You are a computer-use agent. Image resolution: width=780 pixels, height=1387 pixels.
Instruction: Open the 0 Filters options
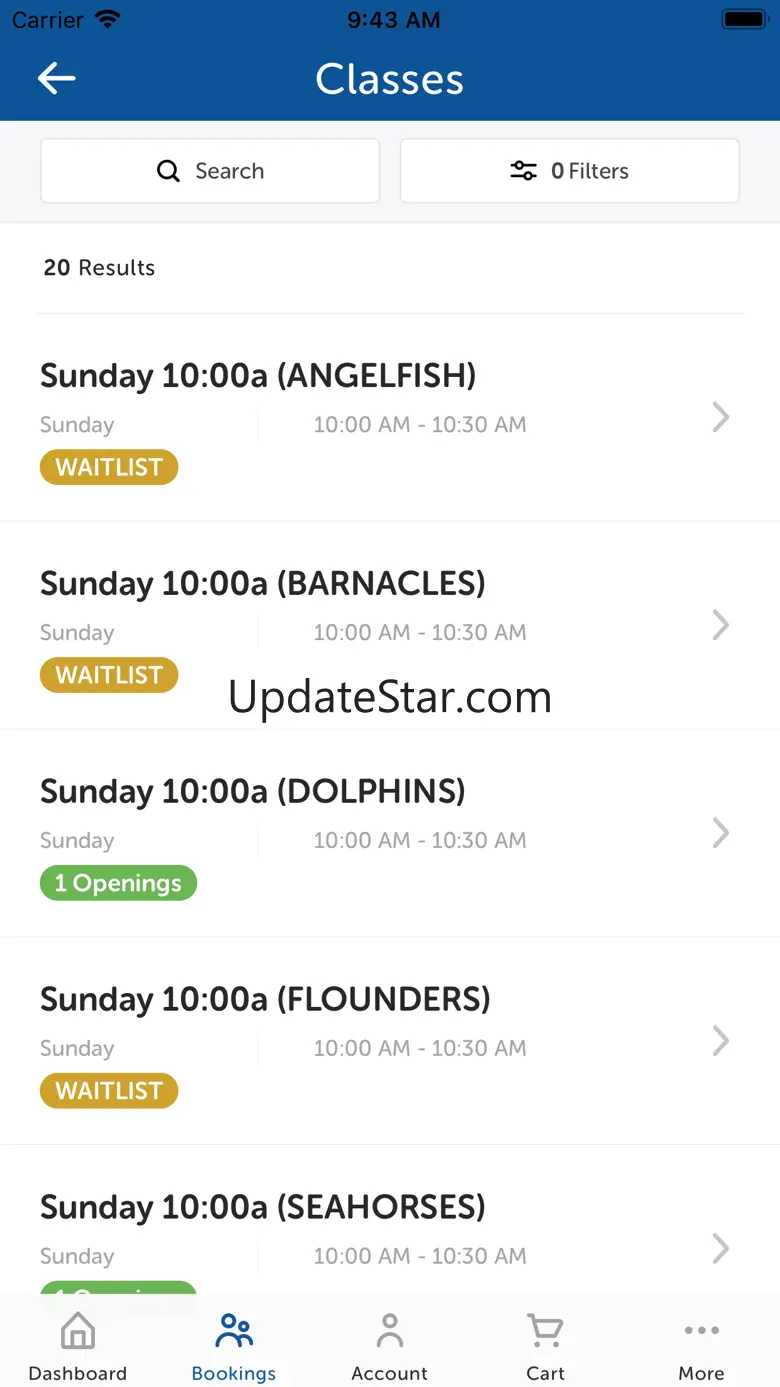569,171
